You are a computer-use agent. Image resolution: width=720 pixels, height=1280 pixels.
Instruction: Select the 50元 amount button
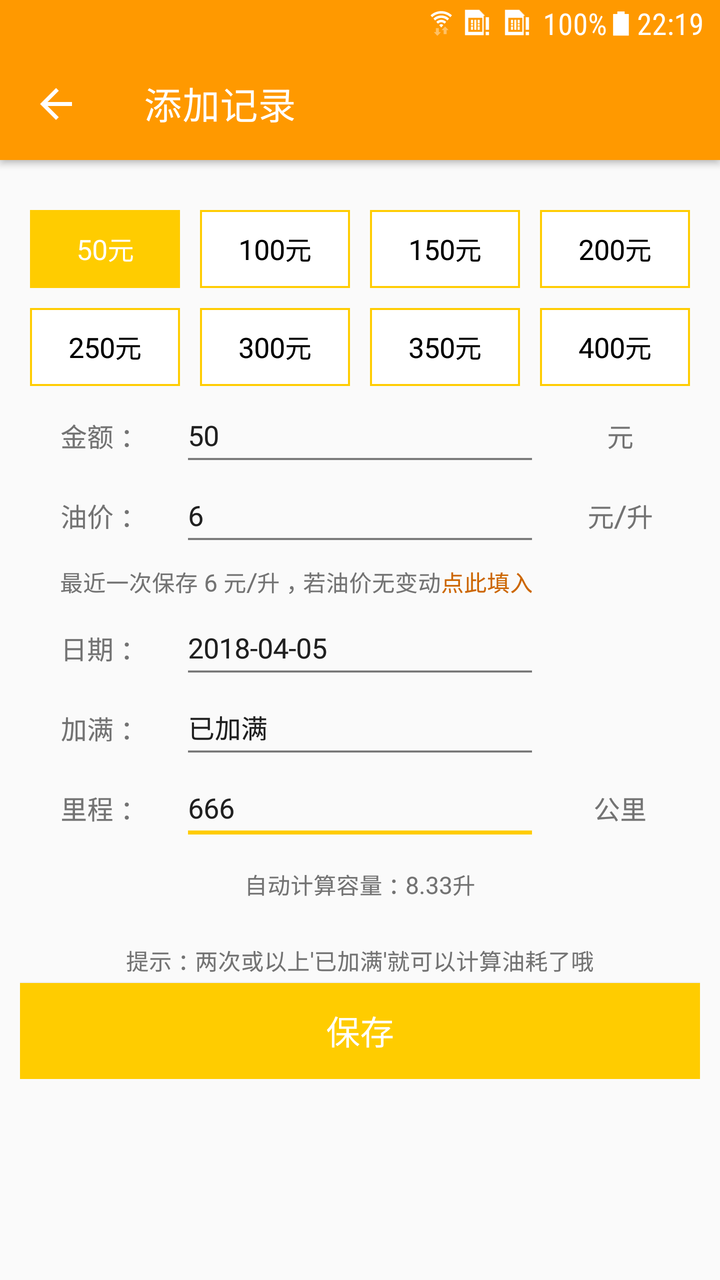pyautogui.click(x=105, y=249)
